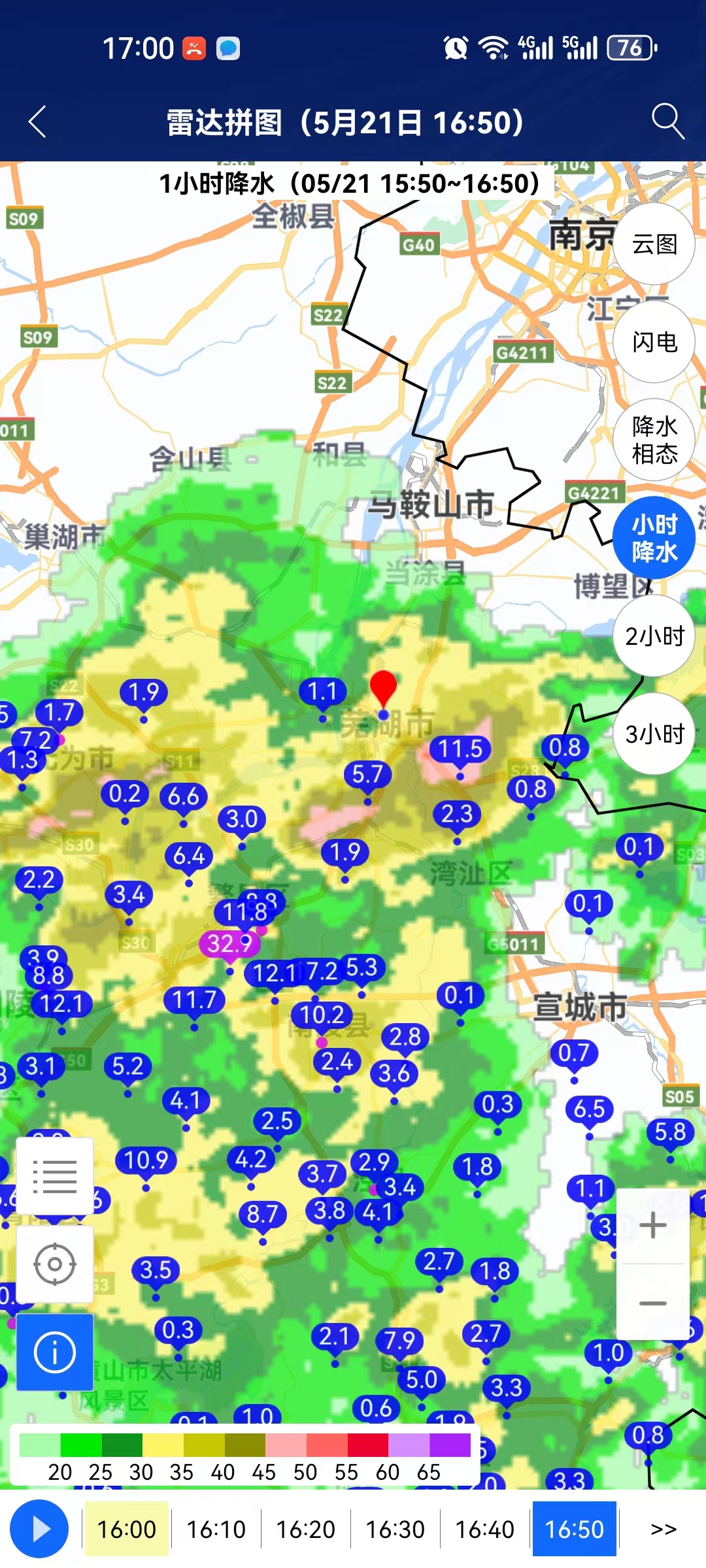The image size is (706, 1568).
Task: Go back from the radar mosaic
Action: (x=38, y=122)
